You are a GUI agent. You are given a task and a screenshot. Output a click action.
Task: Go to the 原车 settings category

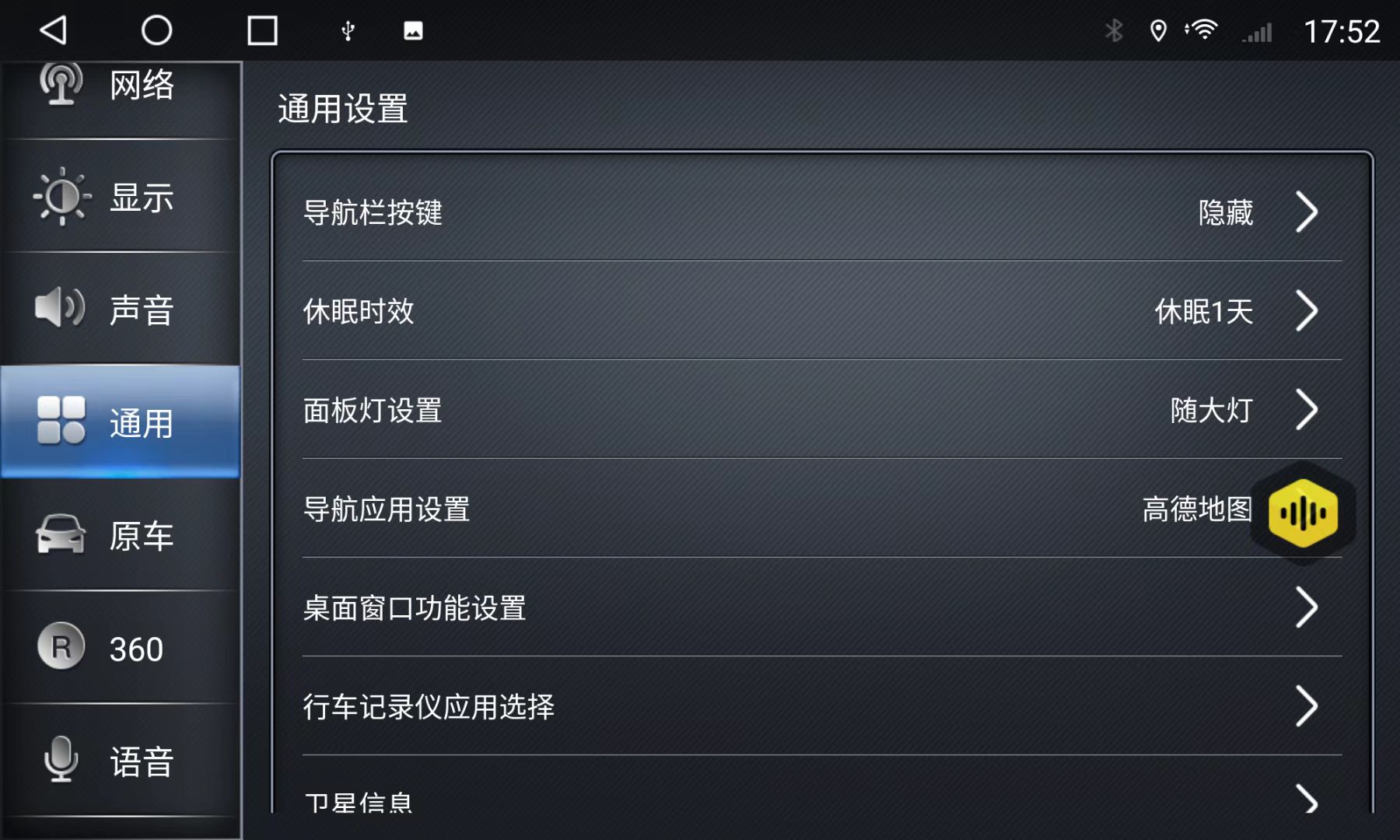pos(121,535)
